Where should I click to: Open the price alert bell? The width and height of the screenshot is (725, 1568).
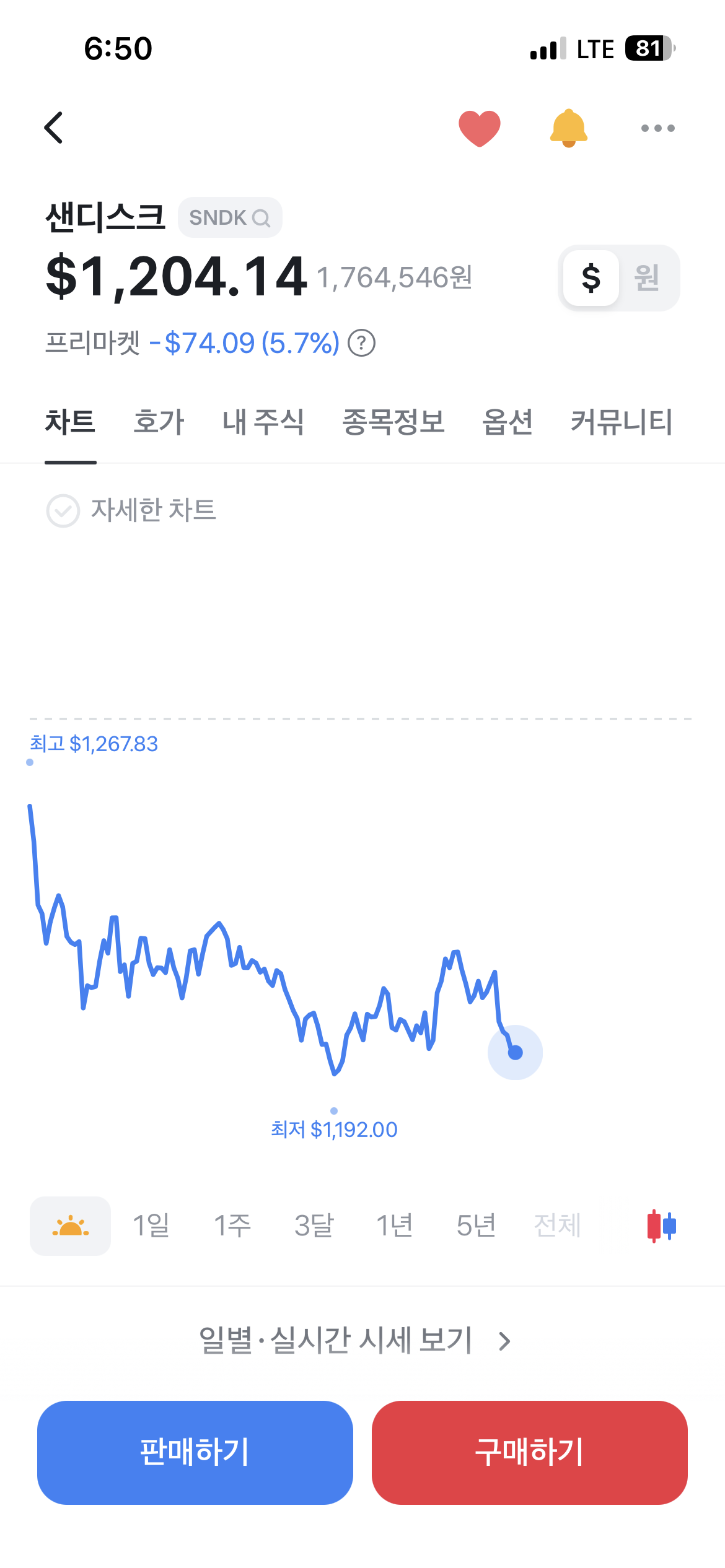tap(569, 128)
